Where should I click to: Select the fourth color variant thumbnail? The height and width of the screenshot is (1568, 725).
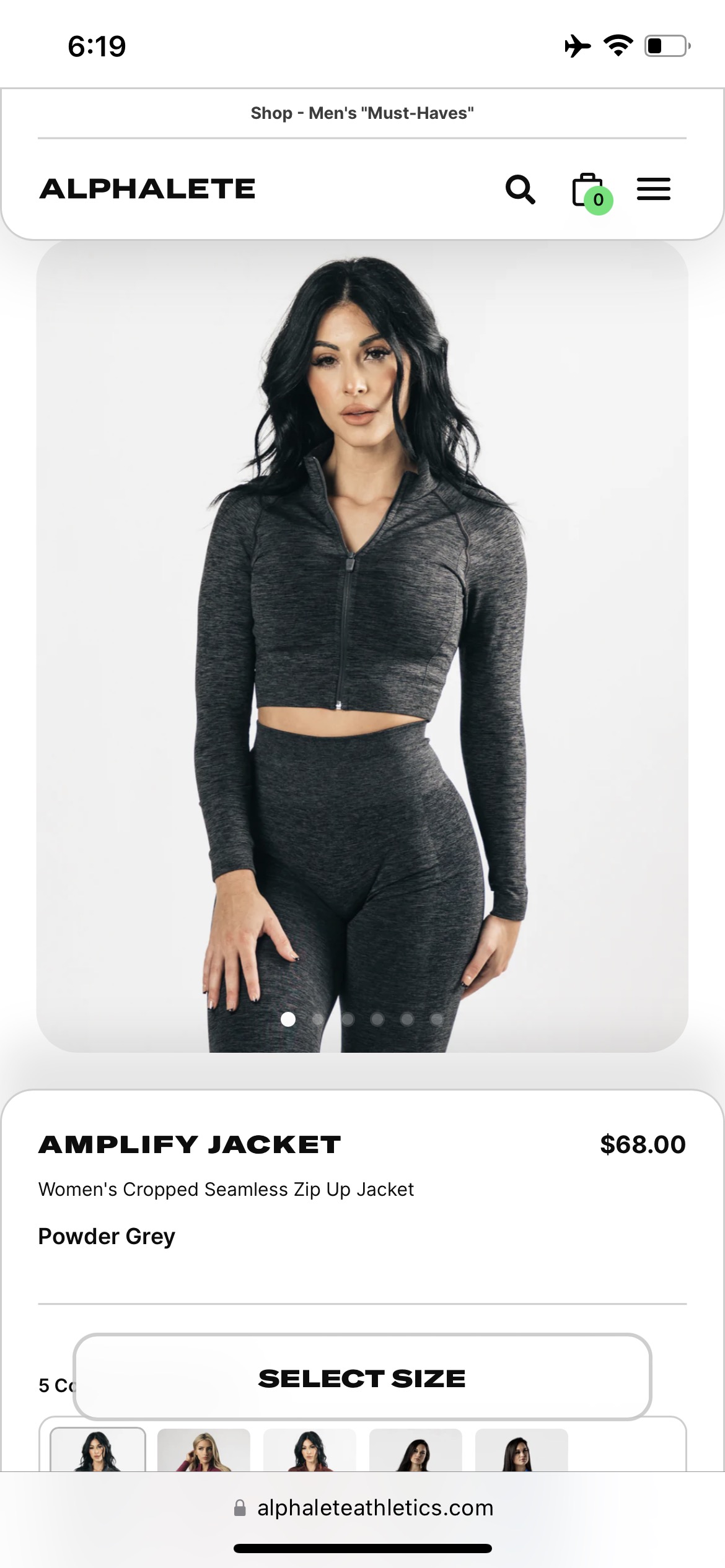click(416, 1450)
